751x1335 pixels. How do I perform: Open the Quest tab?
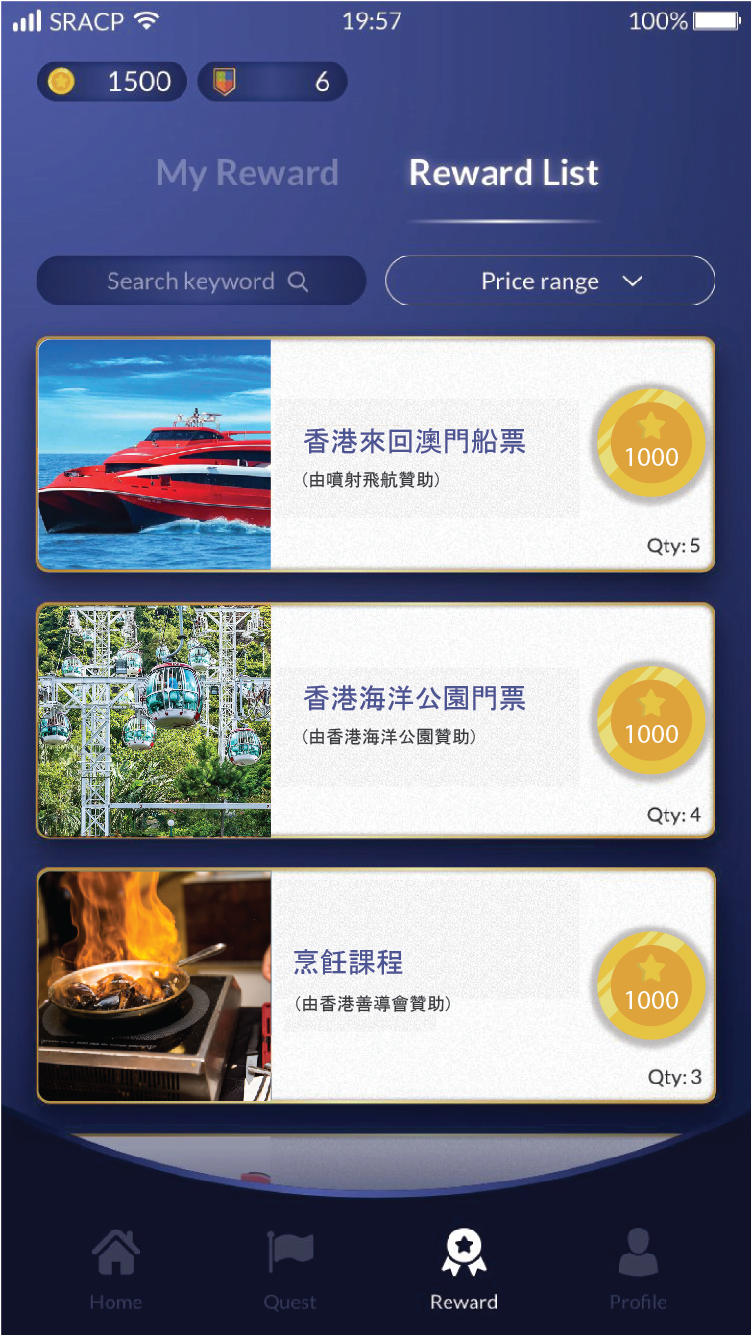pyautogui.click(x=289, y=1268)
